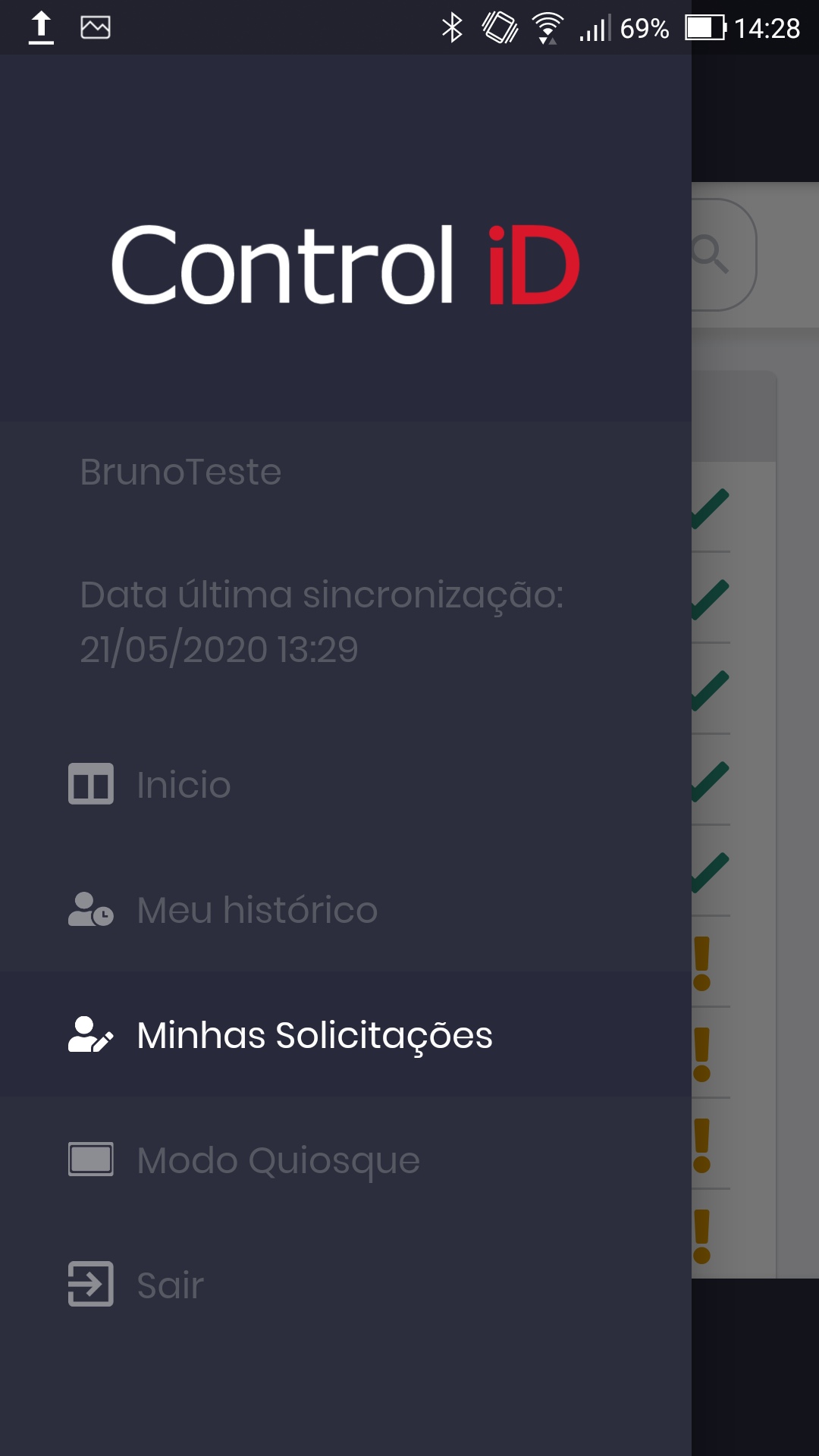Tap Sair to log out
The image size is (819, 1456).
pyautogui.click(x=346, y=1285)
